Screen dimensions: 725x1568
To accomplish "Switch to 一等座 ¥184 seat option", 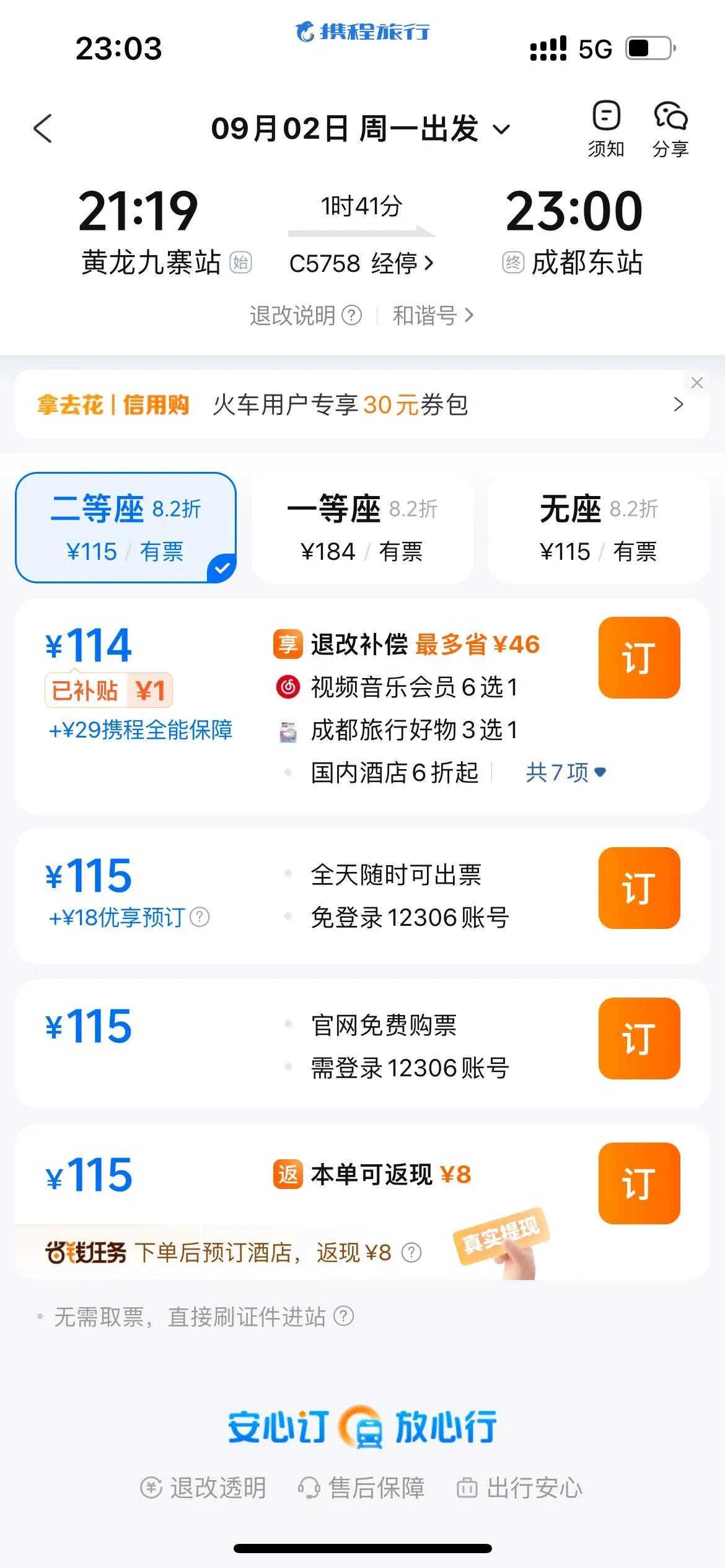I will point(362,528).
